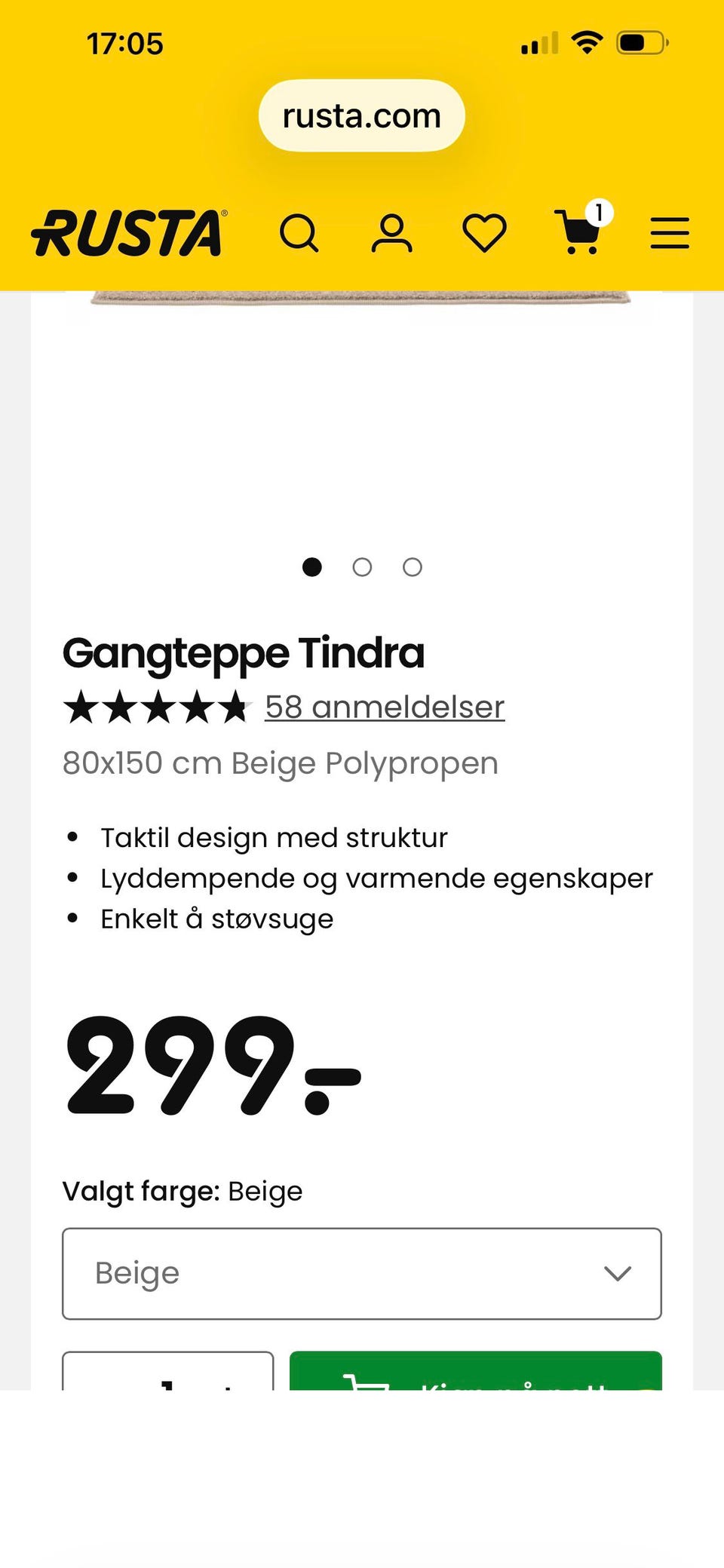The image size is (724, 1568).
Task: Open the Beige color dropdown
Action: (x=362, y=1273)
